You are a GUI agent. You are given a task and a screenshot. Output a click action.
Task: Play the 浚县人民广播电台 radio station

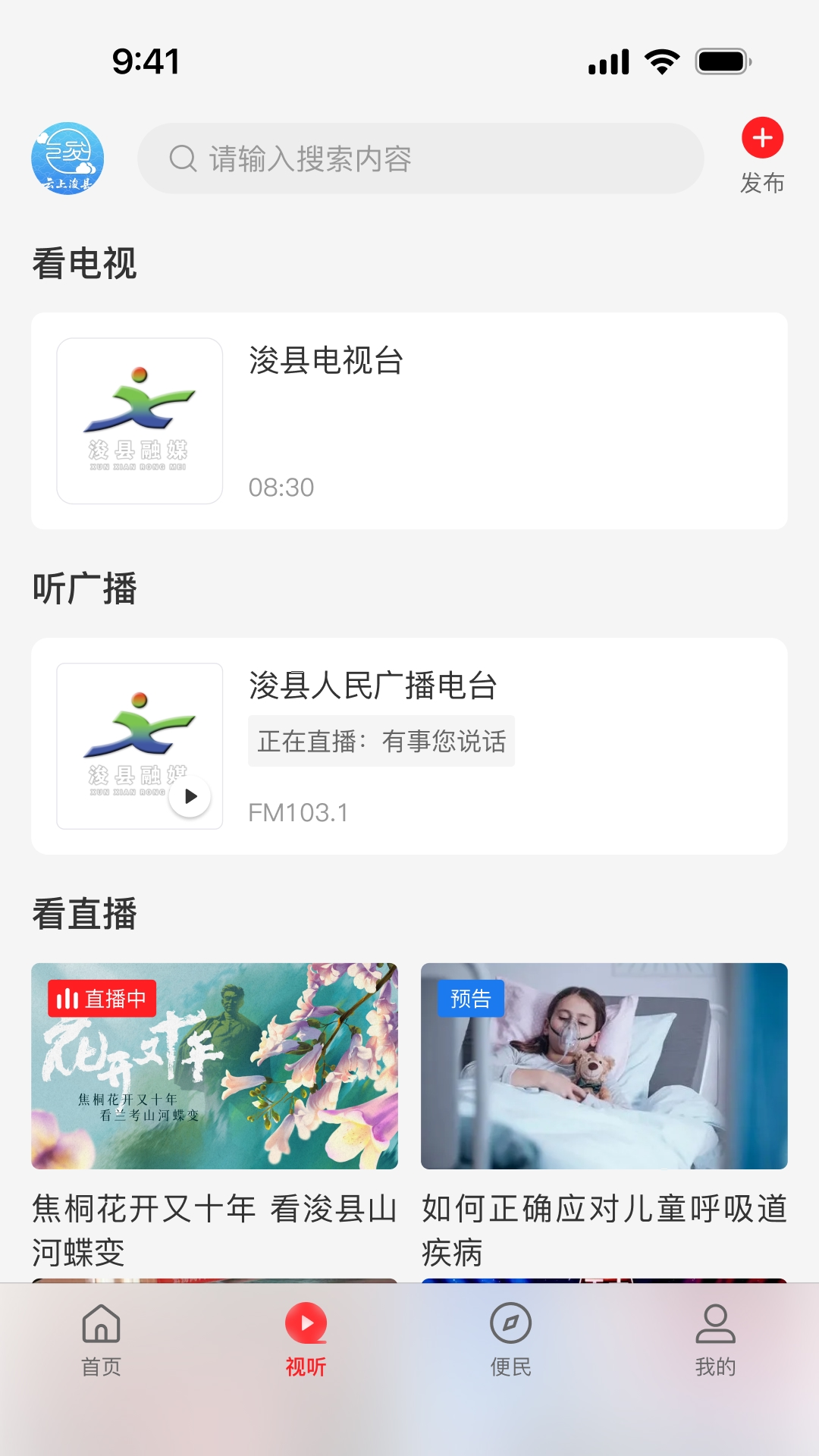(x=190, y=796)
